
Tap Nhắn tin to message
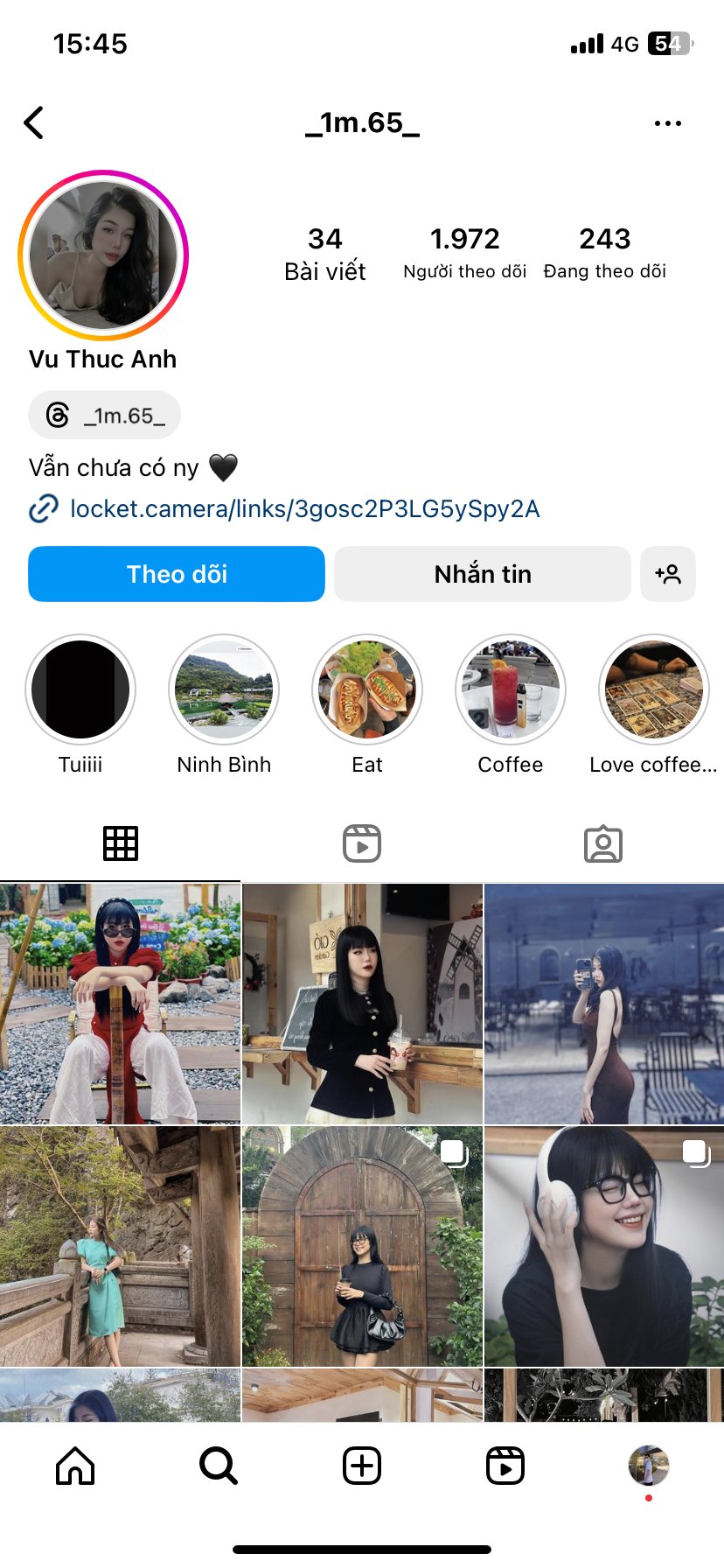pyautogui.click(x=483, y=574)
